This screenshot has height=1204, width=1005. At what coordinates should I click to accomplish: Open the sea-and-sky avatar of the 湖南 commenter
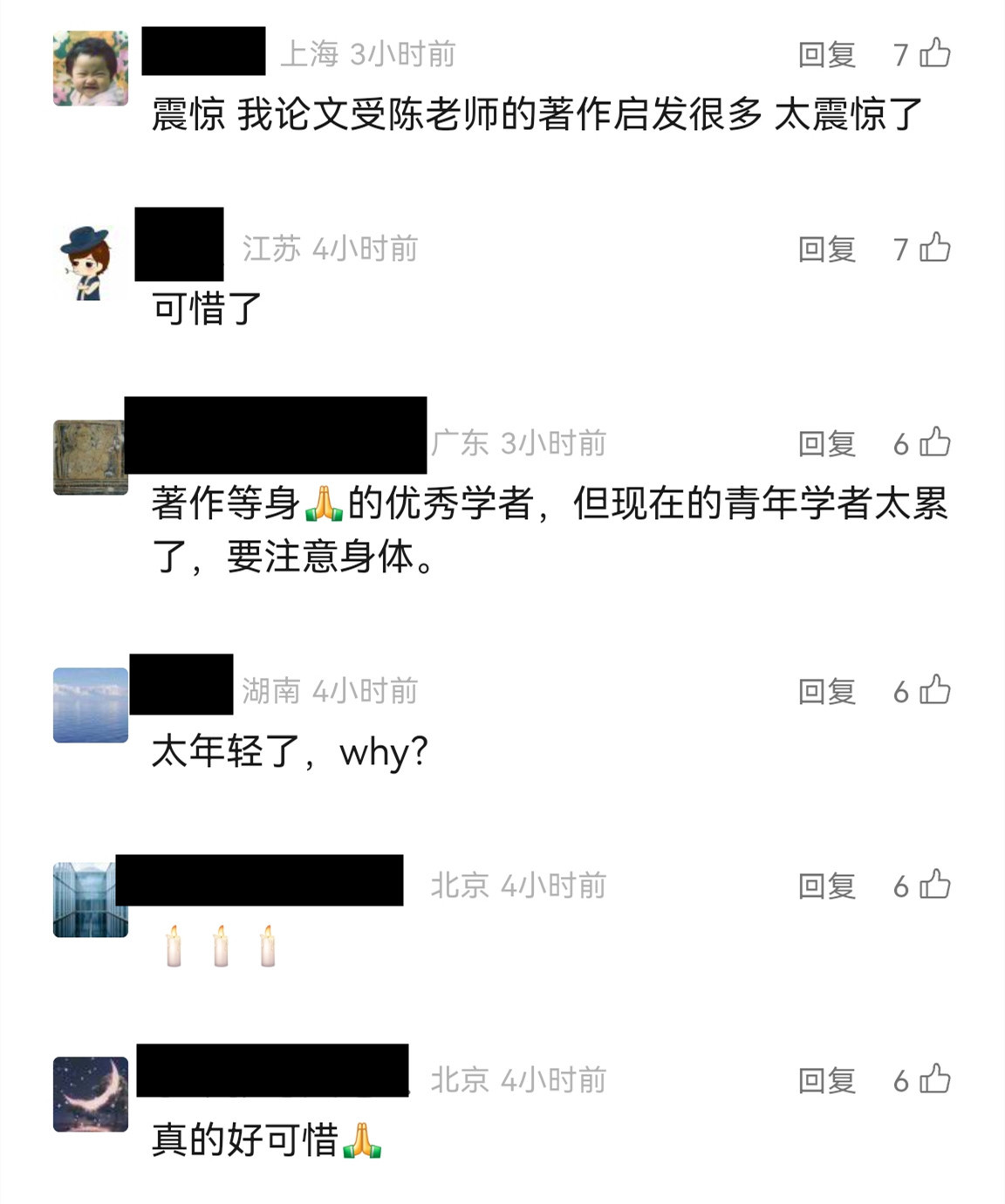(91, 705)
